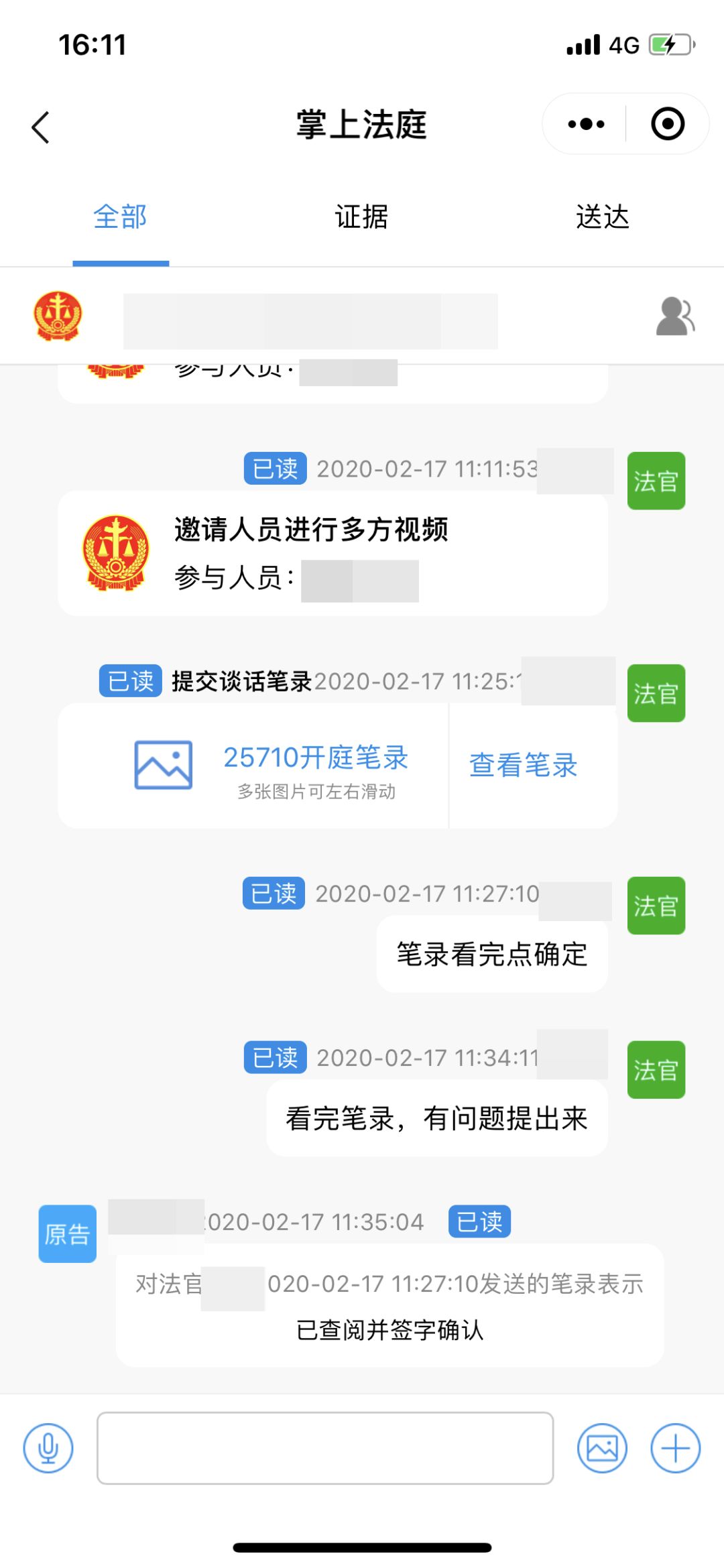Focus the message text input box
The height and width of the screenshot is (1568, 724).
(x=325, y=1448)
